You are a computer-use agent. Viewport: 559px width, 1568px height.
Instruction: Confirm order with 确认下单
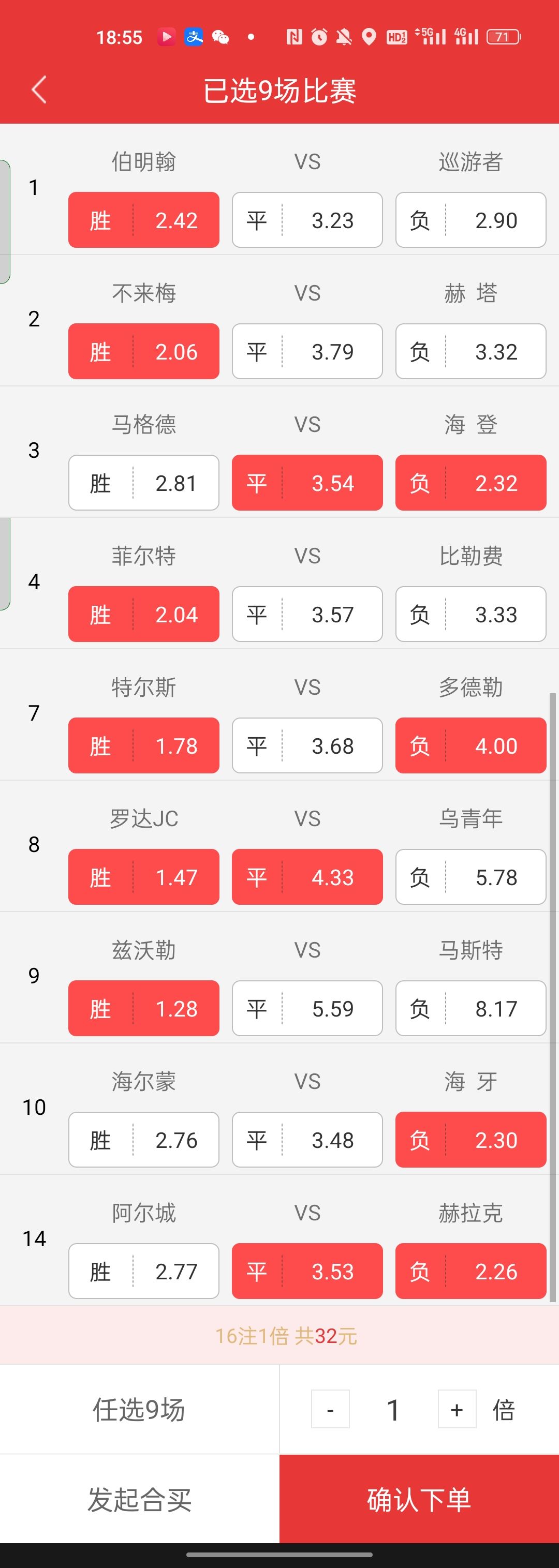click(x=419, y=1499)
